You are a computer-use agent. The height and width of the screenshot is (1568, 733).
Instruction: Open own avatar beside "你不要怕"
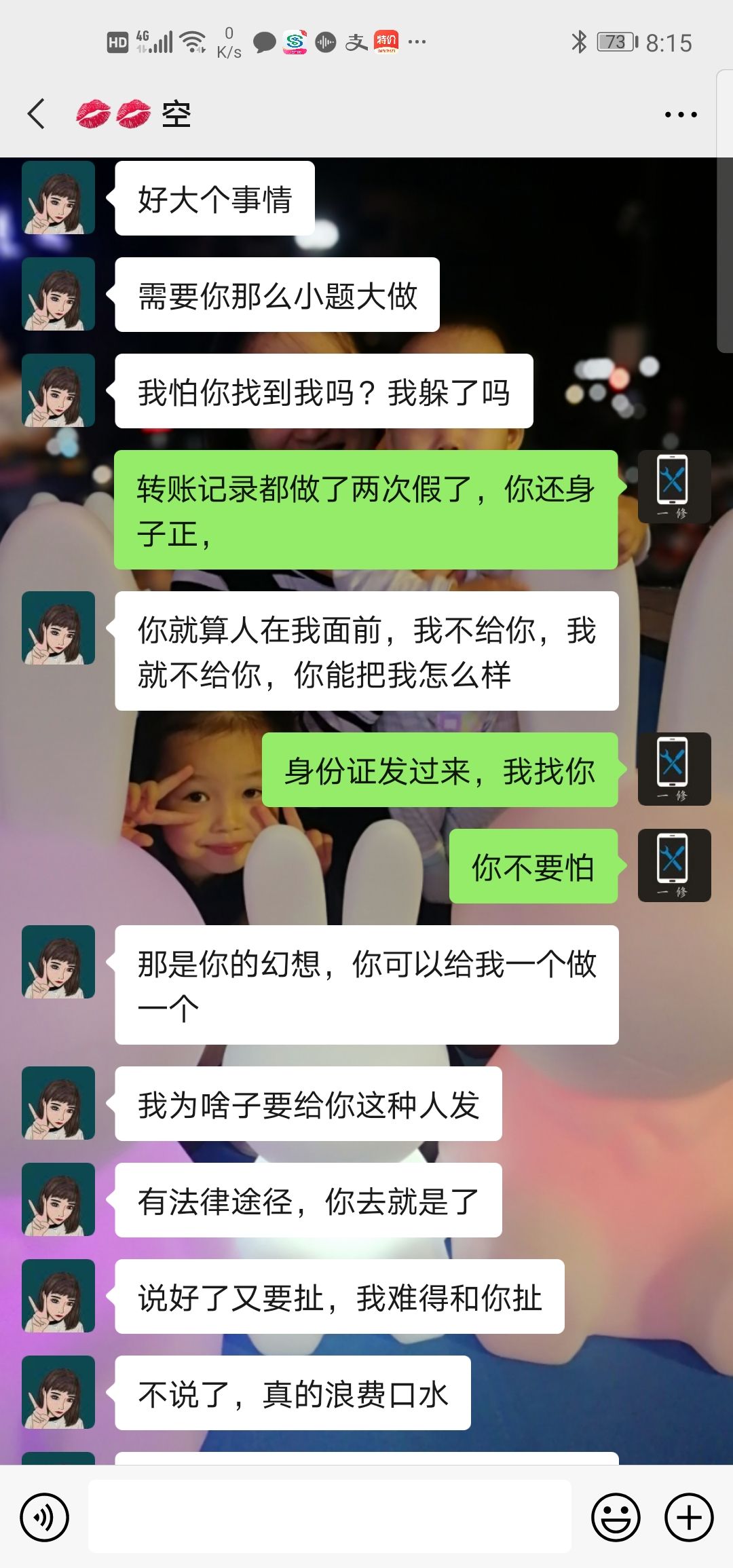pyautogui.click(x=674, y=865)
